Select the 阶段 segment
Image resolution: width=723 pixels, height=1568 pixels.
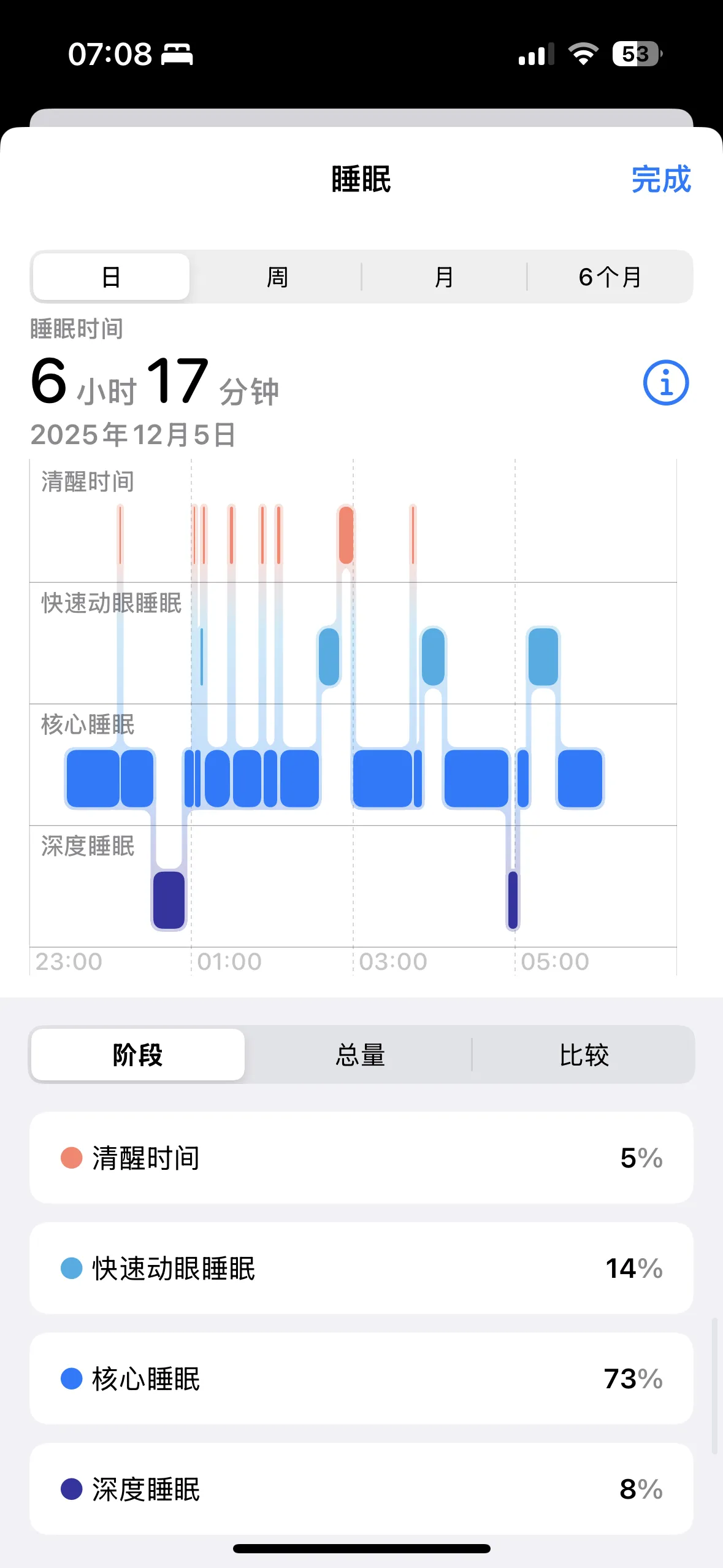tap(138, 1055)
